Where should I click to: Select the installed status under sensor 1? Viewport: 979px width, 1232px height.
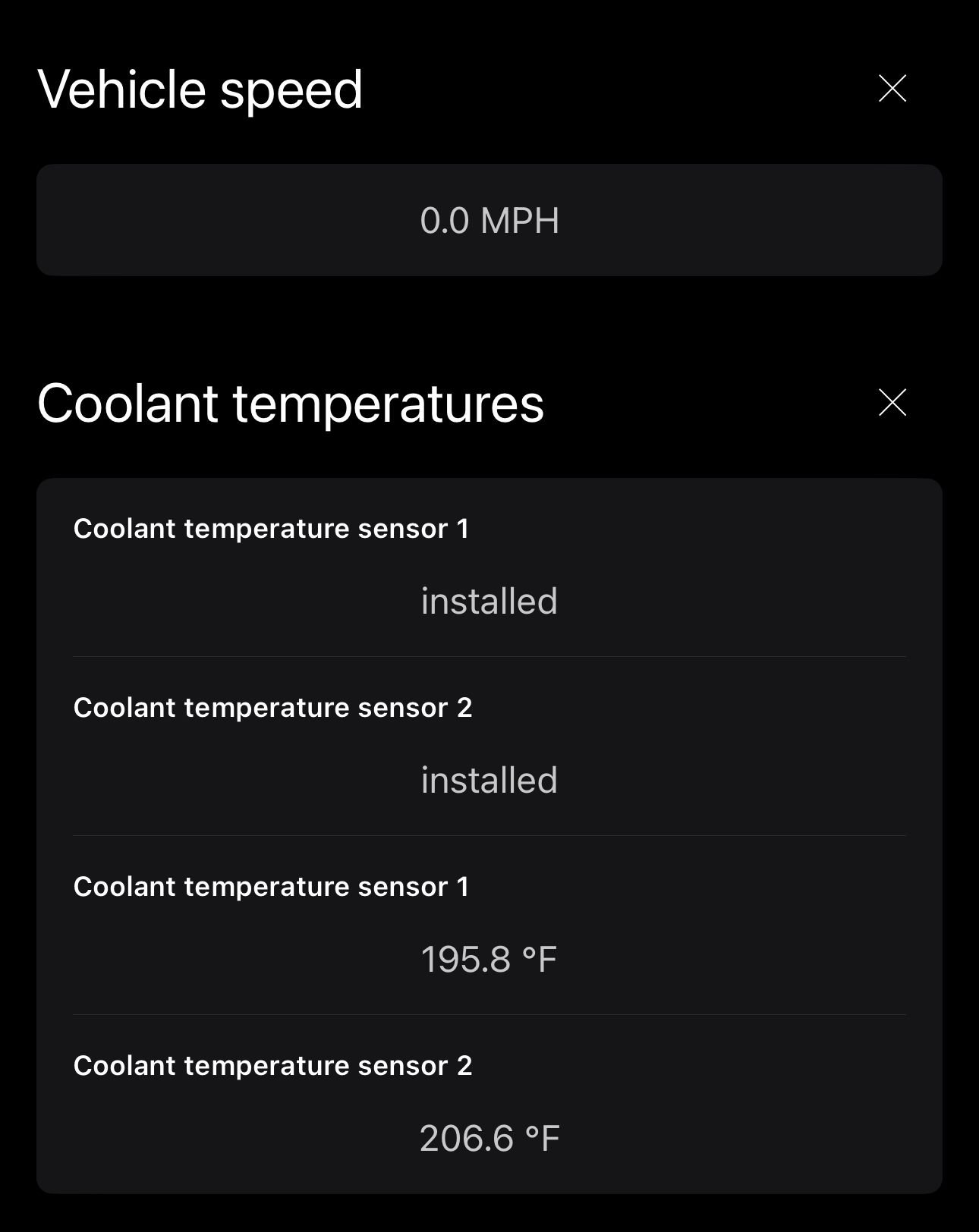click(x=489, y=599)
